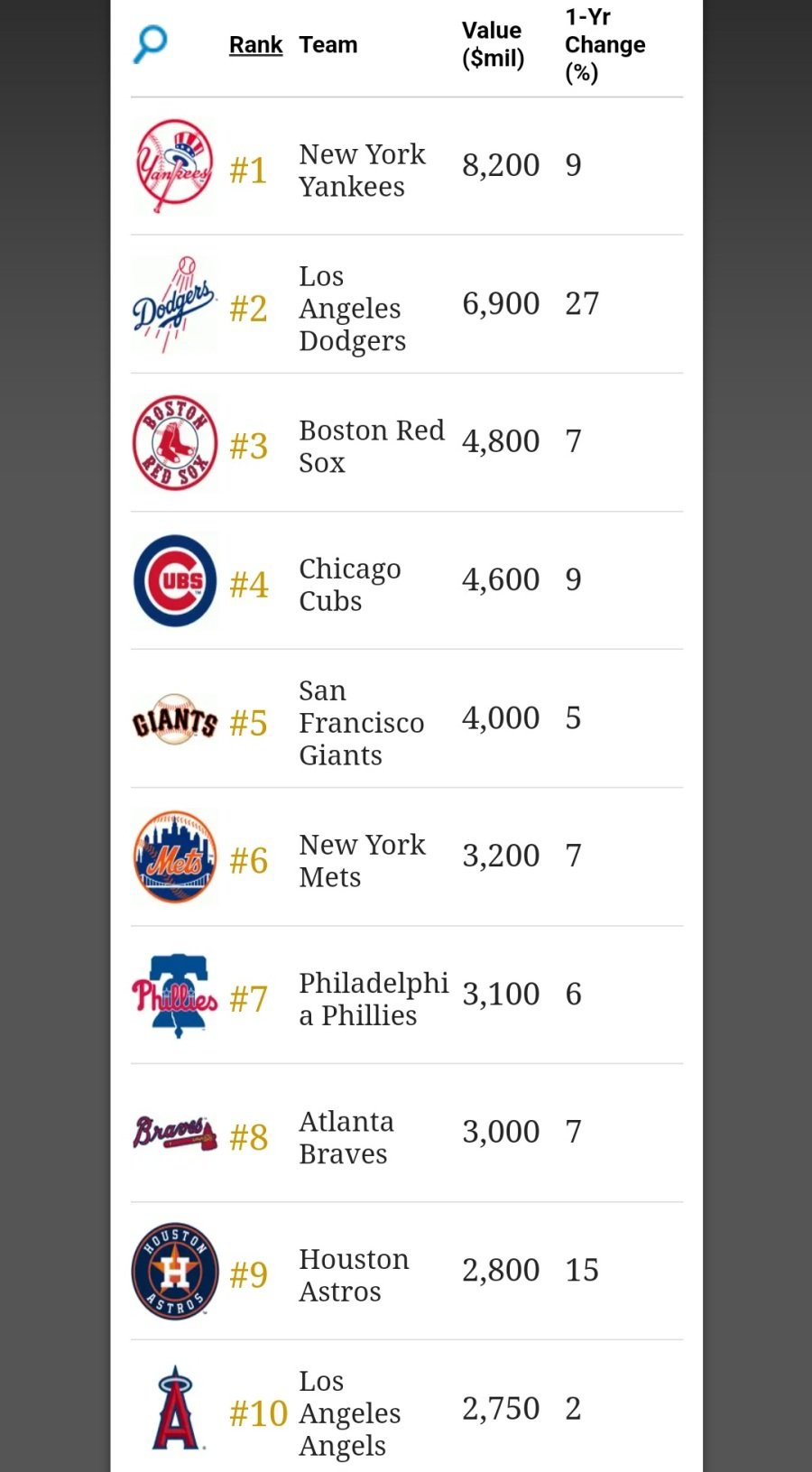The width and height of the screenshot is (812, 1472).
Task: View the Los Angeles Angels entry
Action: click(349, 1412)
